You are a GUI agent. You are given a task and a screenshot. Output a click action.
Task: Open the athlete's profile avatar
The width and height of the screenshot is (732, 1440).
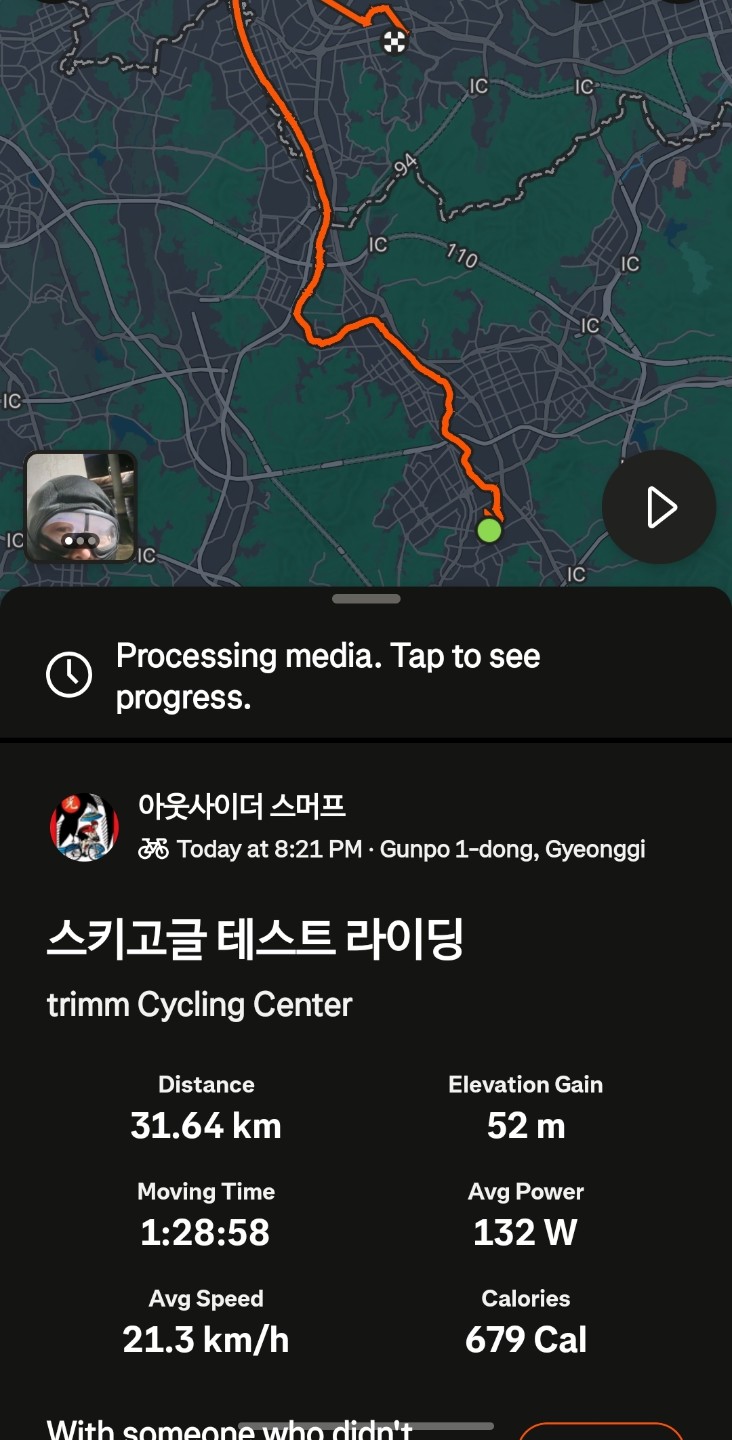pos(84,827)
